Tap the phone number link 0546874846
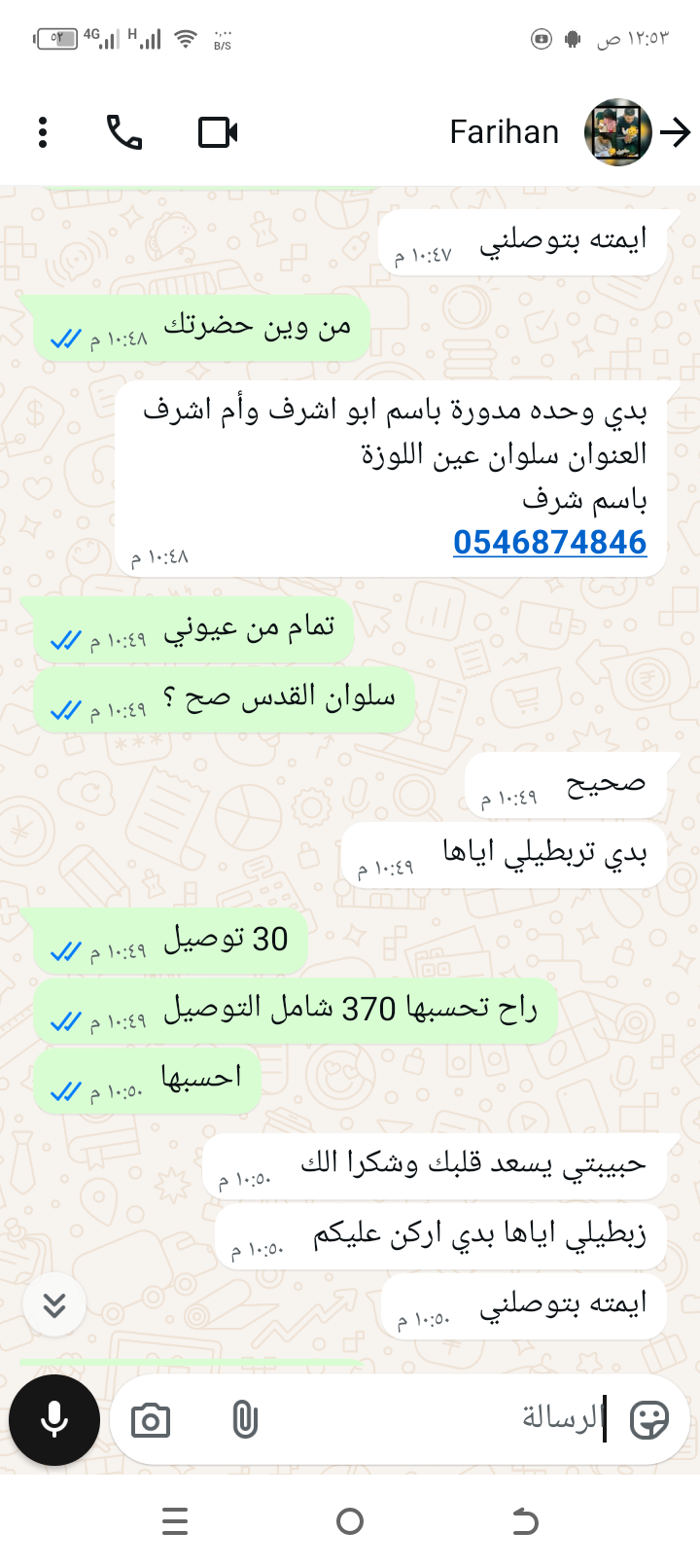The height and width of the screenshot is (1568, 700). click(x=549, y=542)
